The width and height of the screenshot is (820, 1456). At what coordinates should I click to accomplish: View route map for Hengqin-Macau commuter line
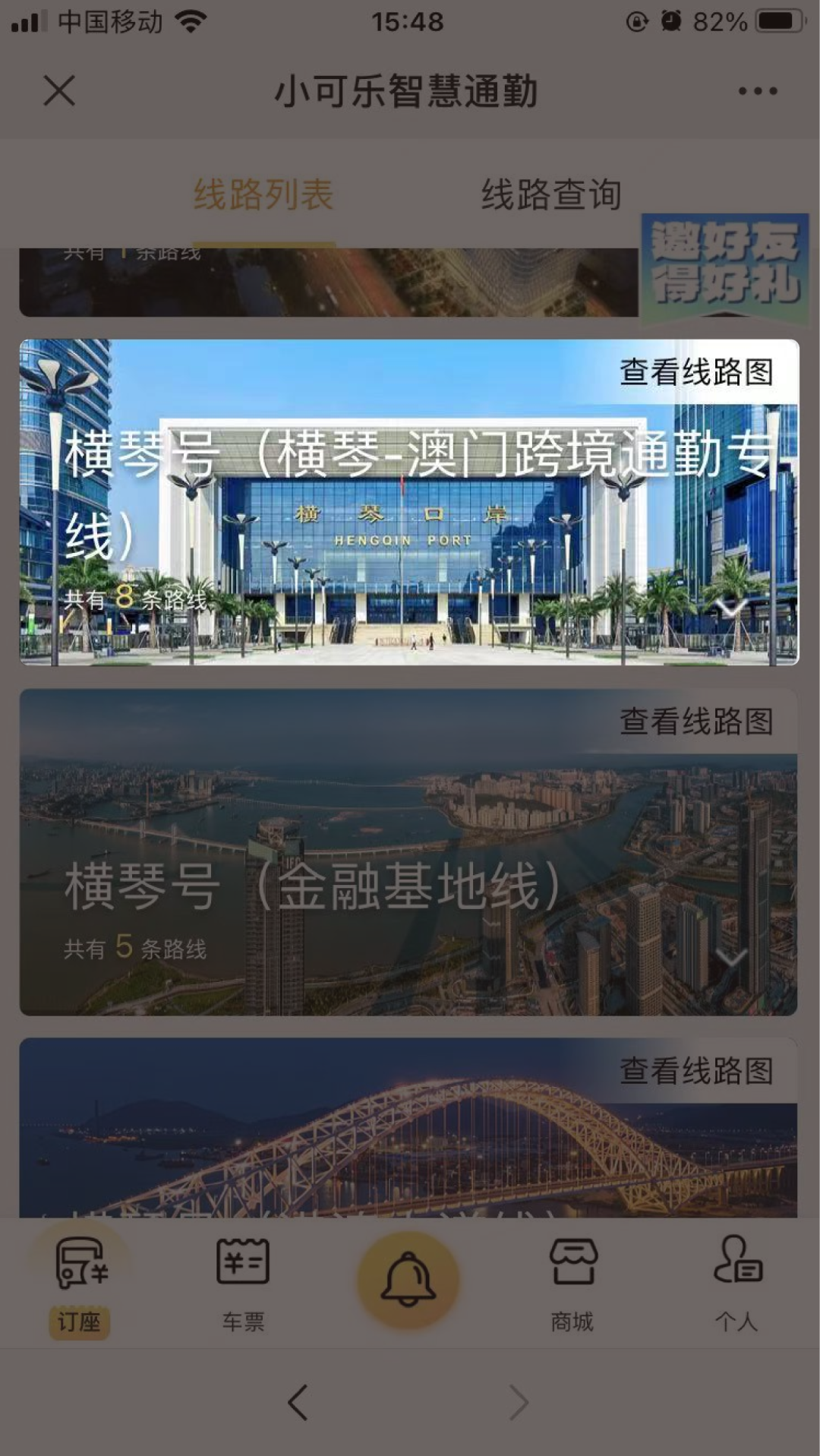[x=696, y=372]
